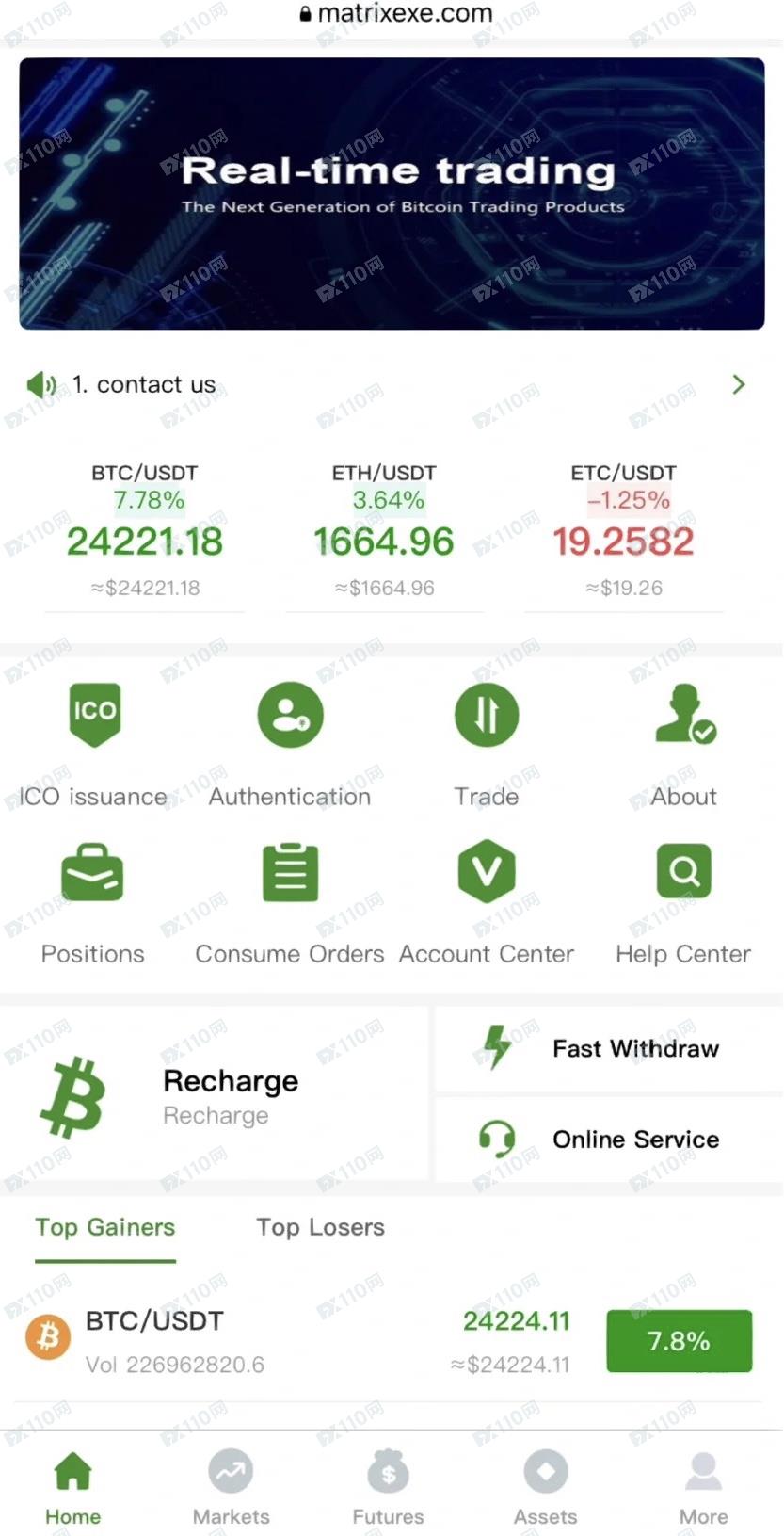Open the ICO issuance shortcut
This screenshot has height=1536, width=784.
93,741
